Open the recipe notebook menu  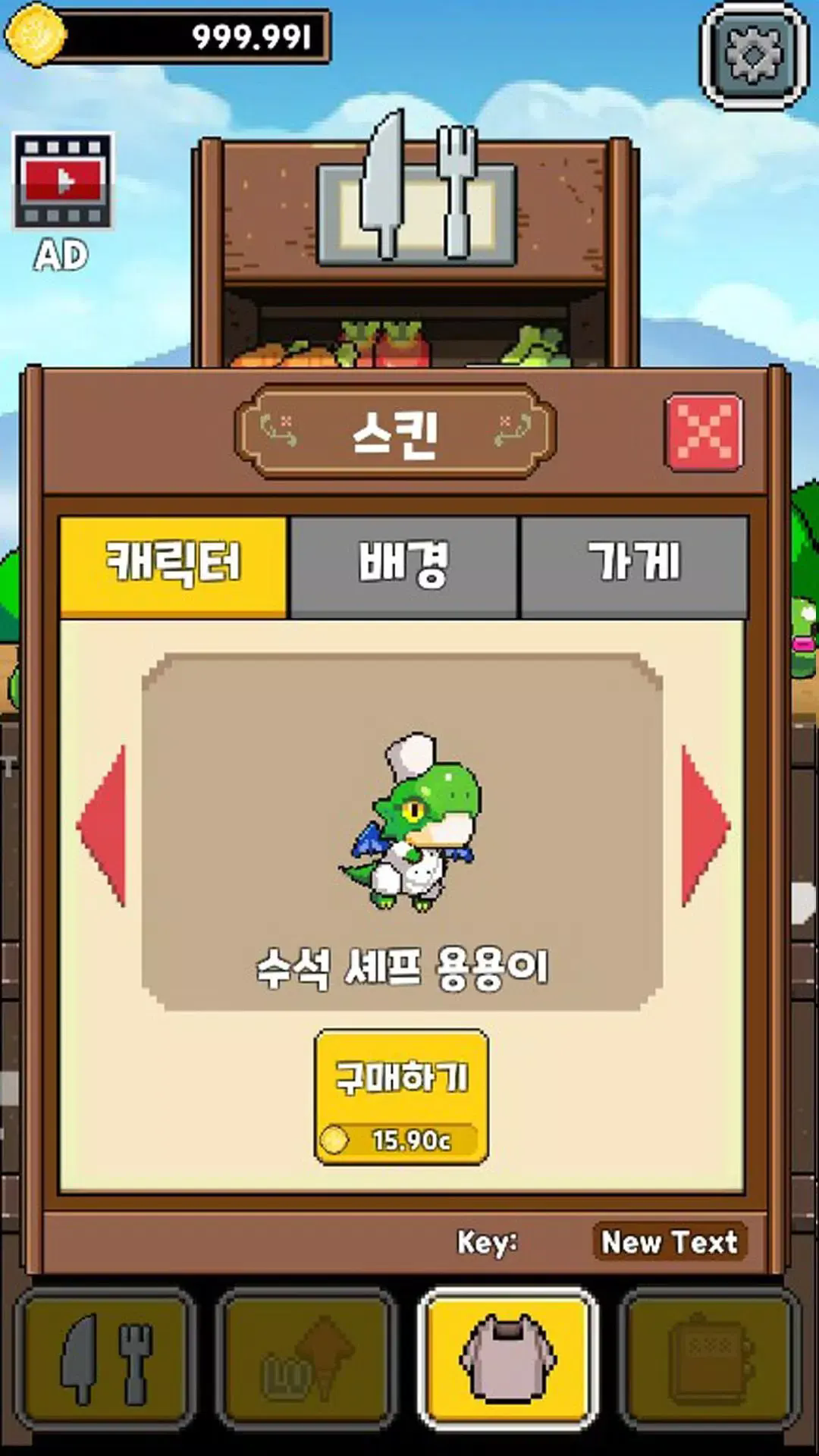710,1357
